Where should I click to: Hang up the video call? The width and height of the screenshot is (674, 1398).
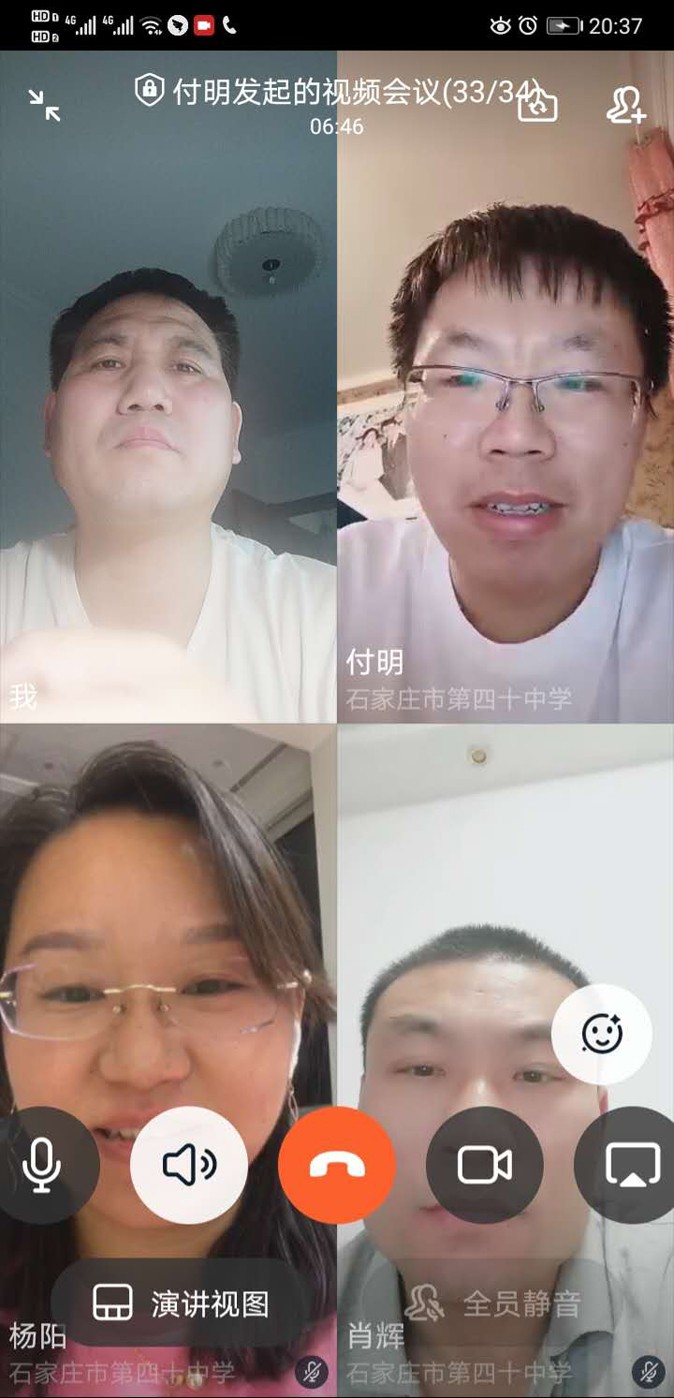tap(337, 1165)
